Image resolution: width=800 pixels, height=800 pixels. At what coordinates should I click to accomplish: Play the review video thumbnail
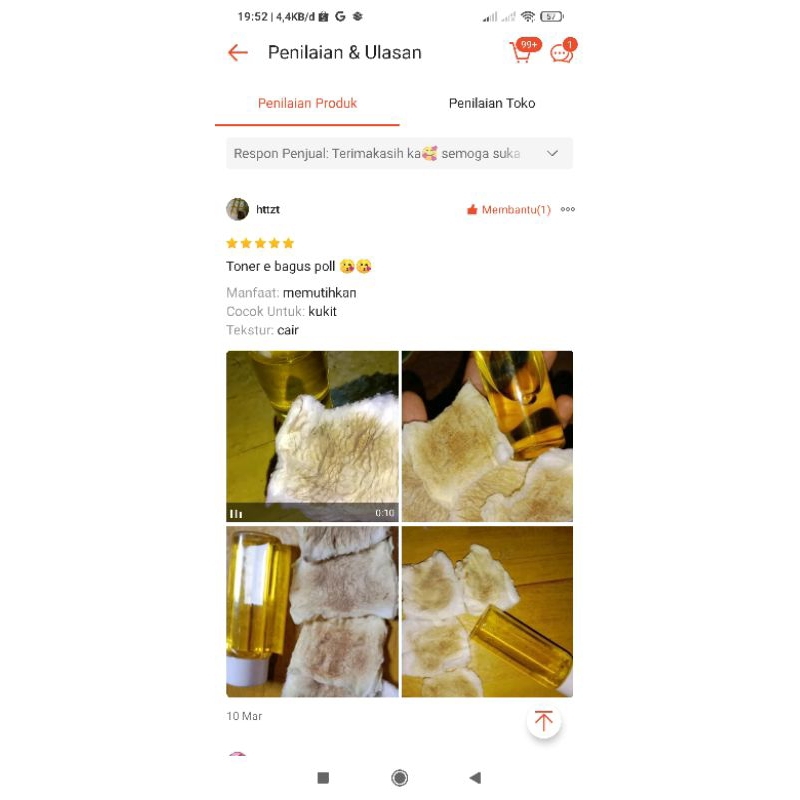312,436
